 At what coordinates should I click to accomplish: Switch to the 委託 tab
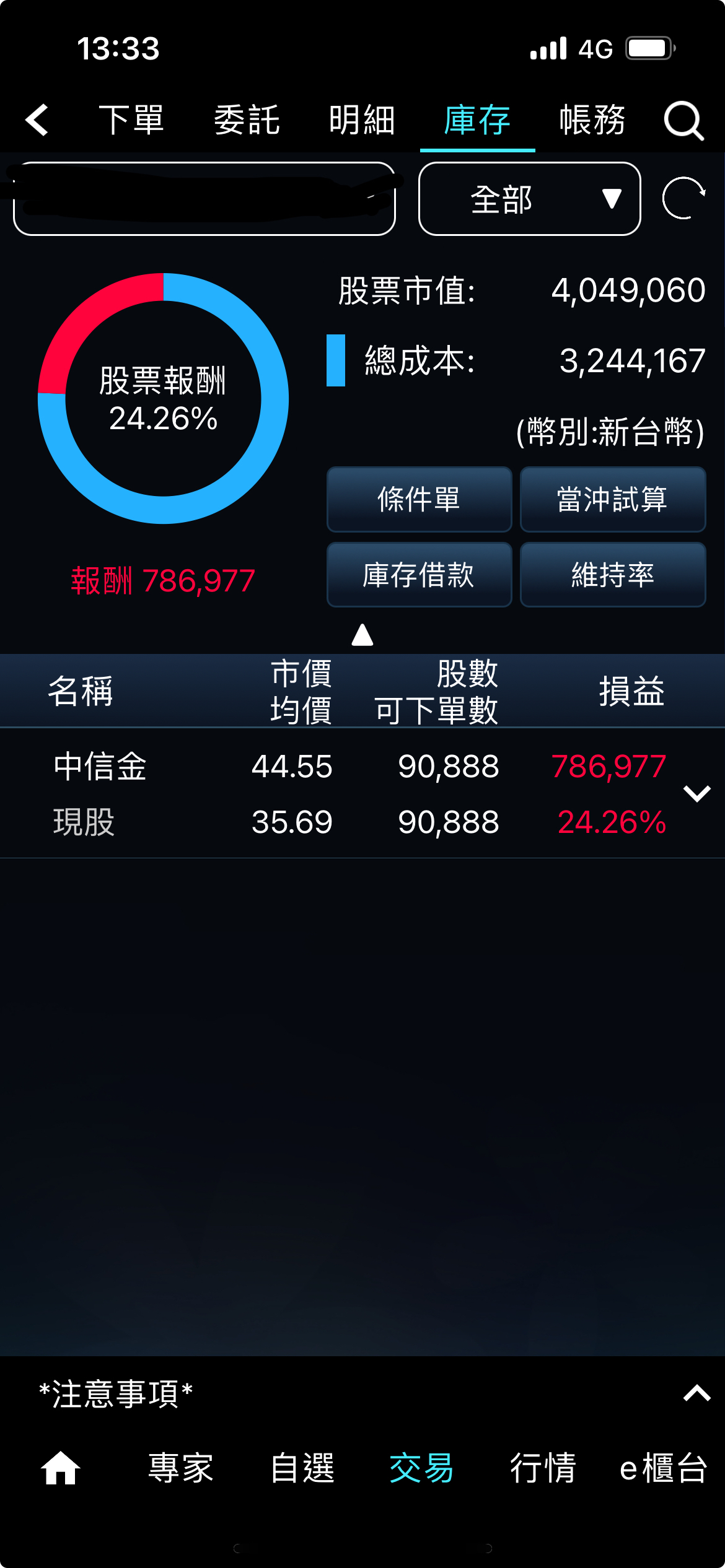pyautogui.click(x=247, y=120)
